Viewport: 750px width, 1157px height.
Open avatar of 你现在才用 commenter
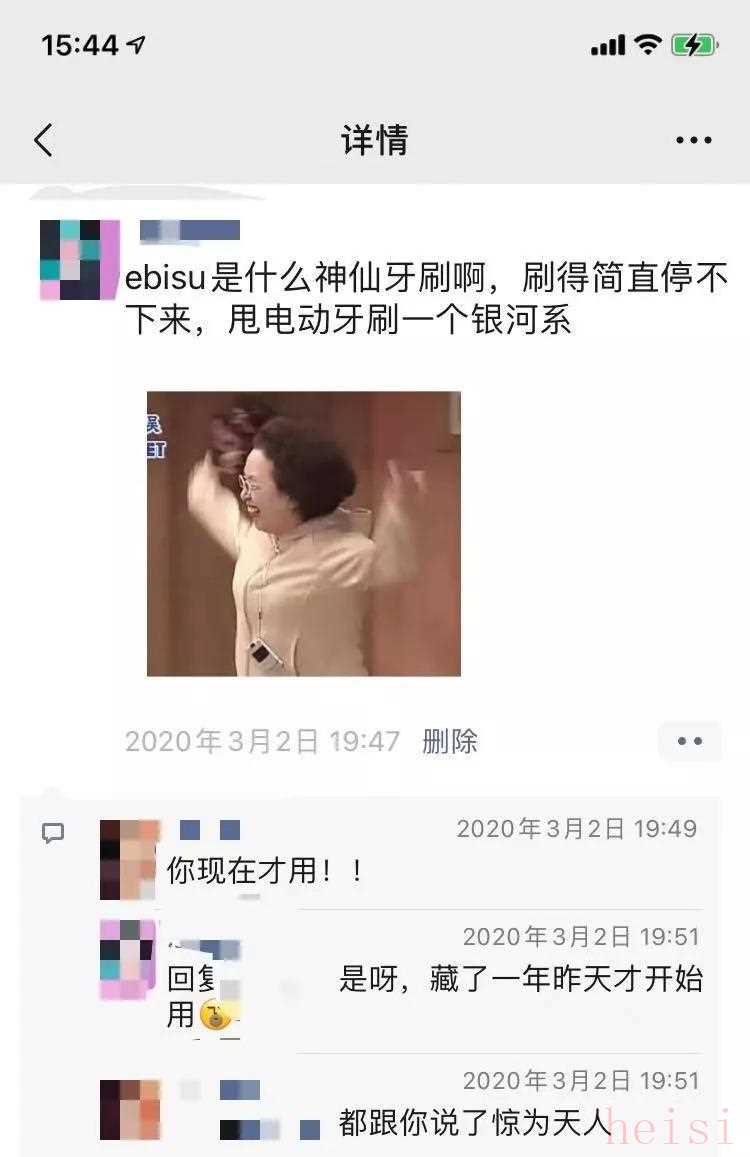coord(129,860)
